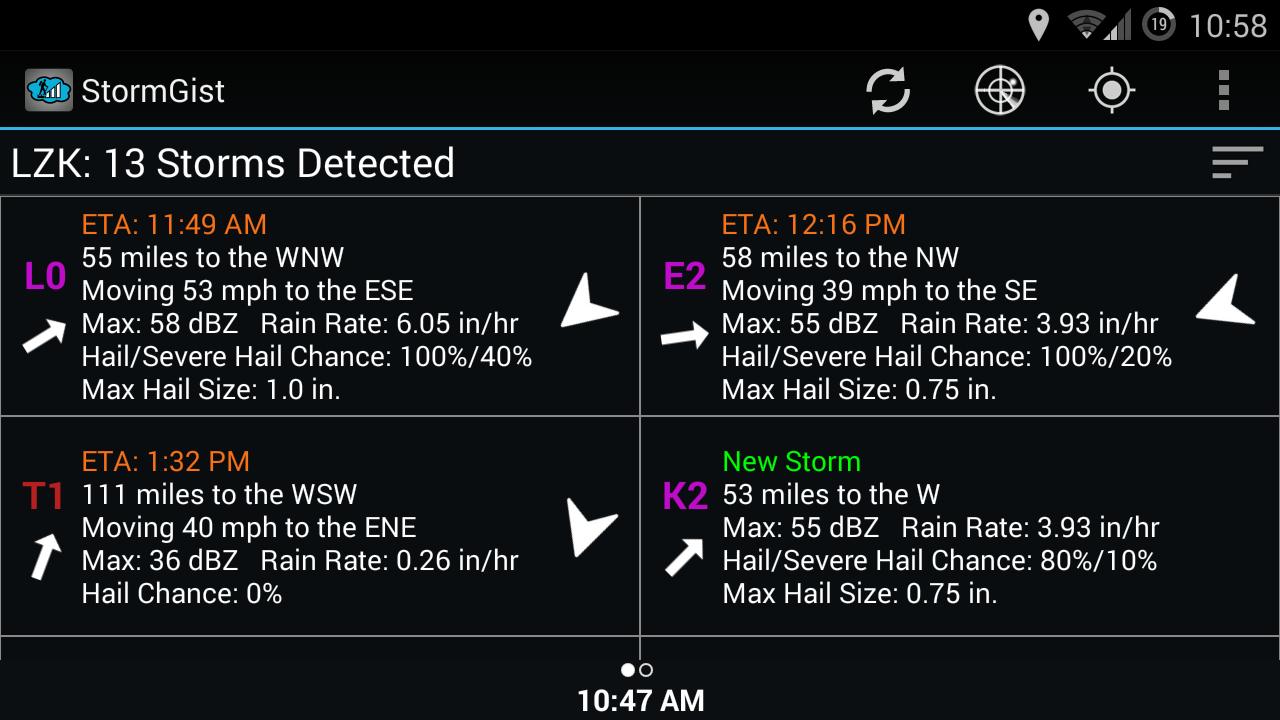Select the E2 storm card
1280x720 pixels.
click(960, 306)
